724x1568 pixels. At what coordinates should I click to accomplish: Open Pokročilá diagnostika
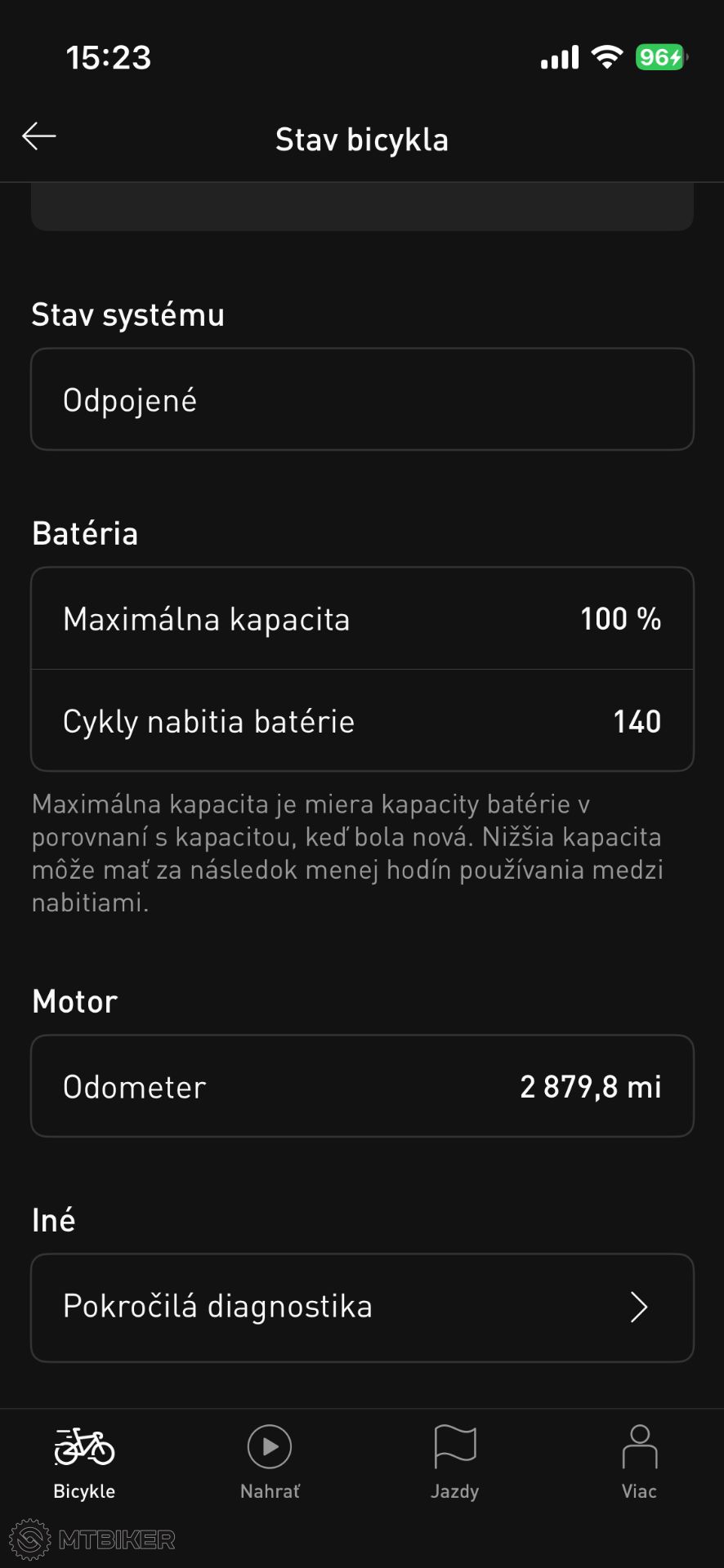[362, 1307]
